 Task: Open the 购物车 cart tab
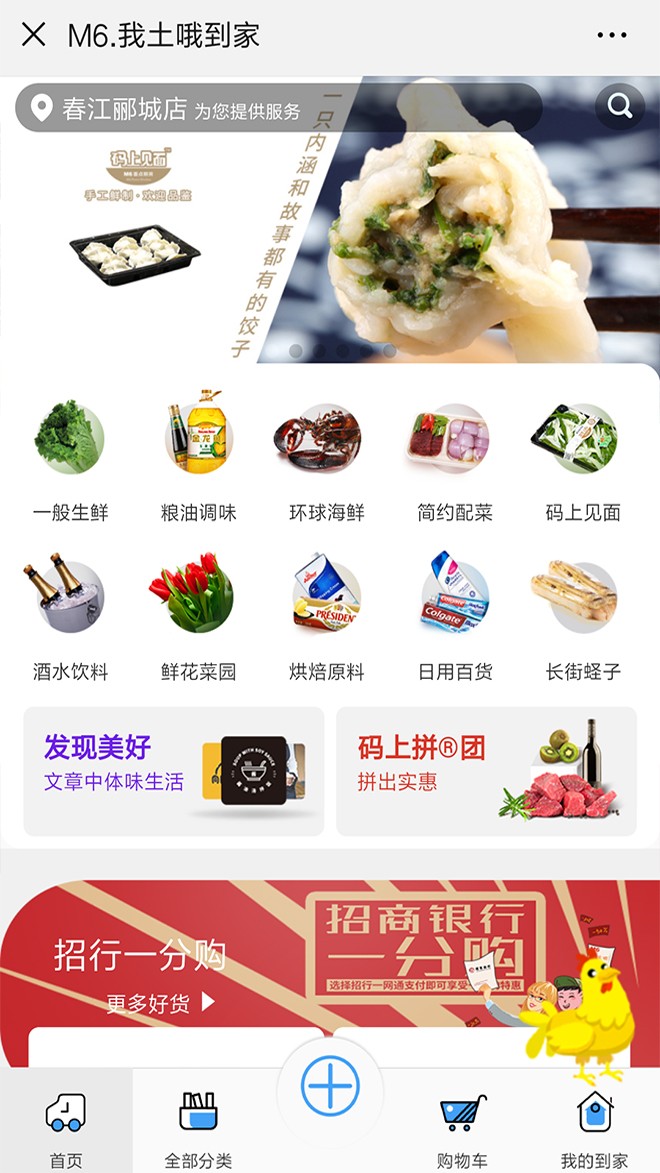(x=462, y=1129)
